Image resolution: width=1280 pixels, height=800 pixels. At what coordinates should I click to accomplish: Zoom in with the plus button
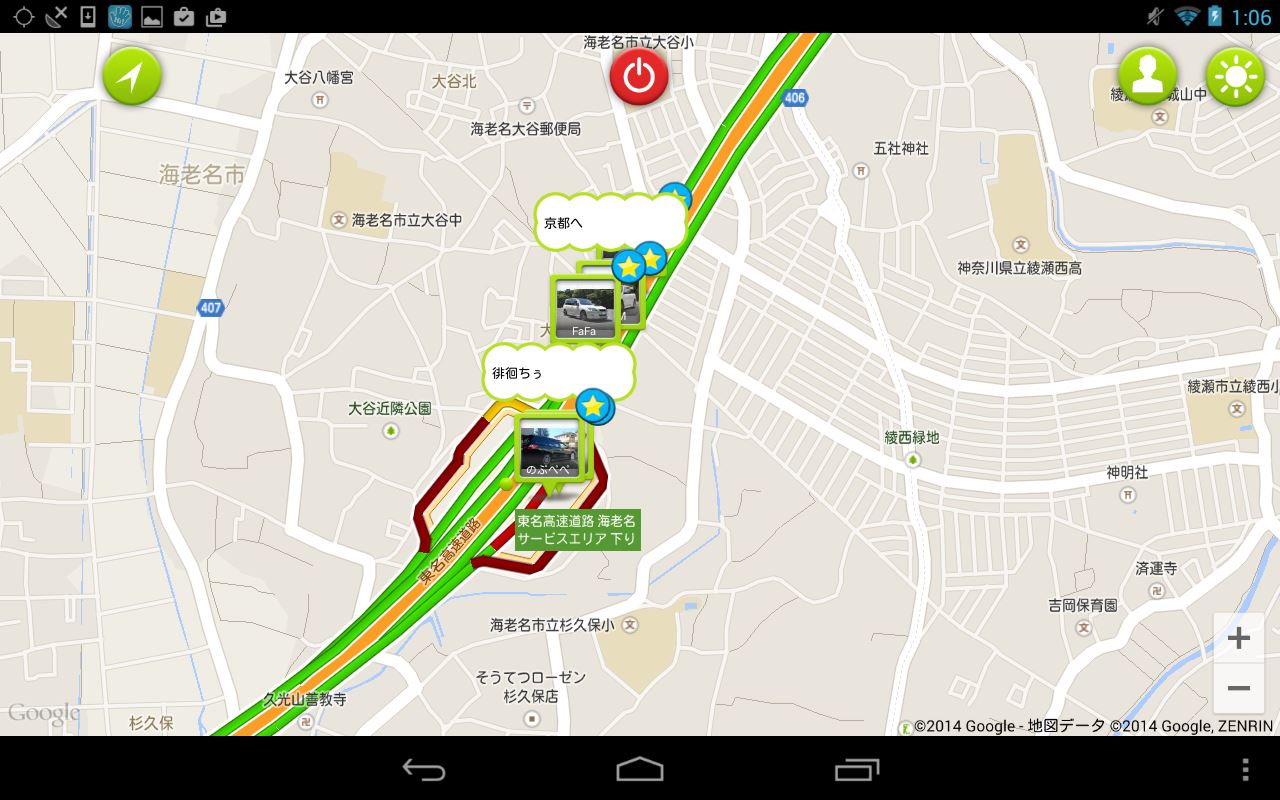click(1238, 638)
